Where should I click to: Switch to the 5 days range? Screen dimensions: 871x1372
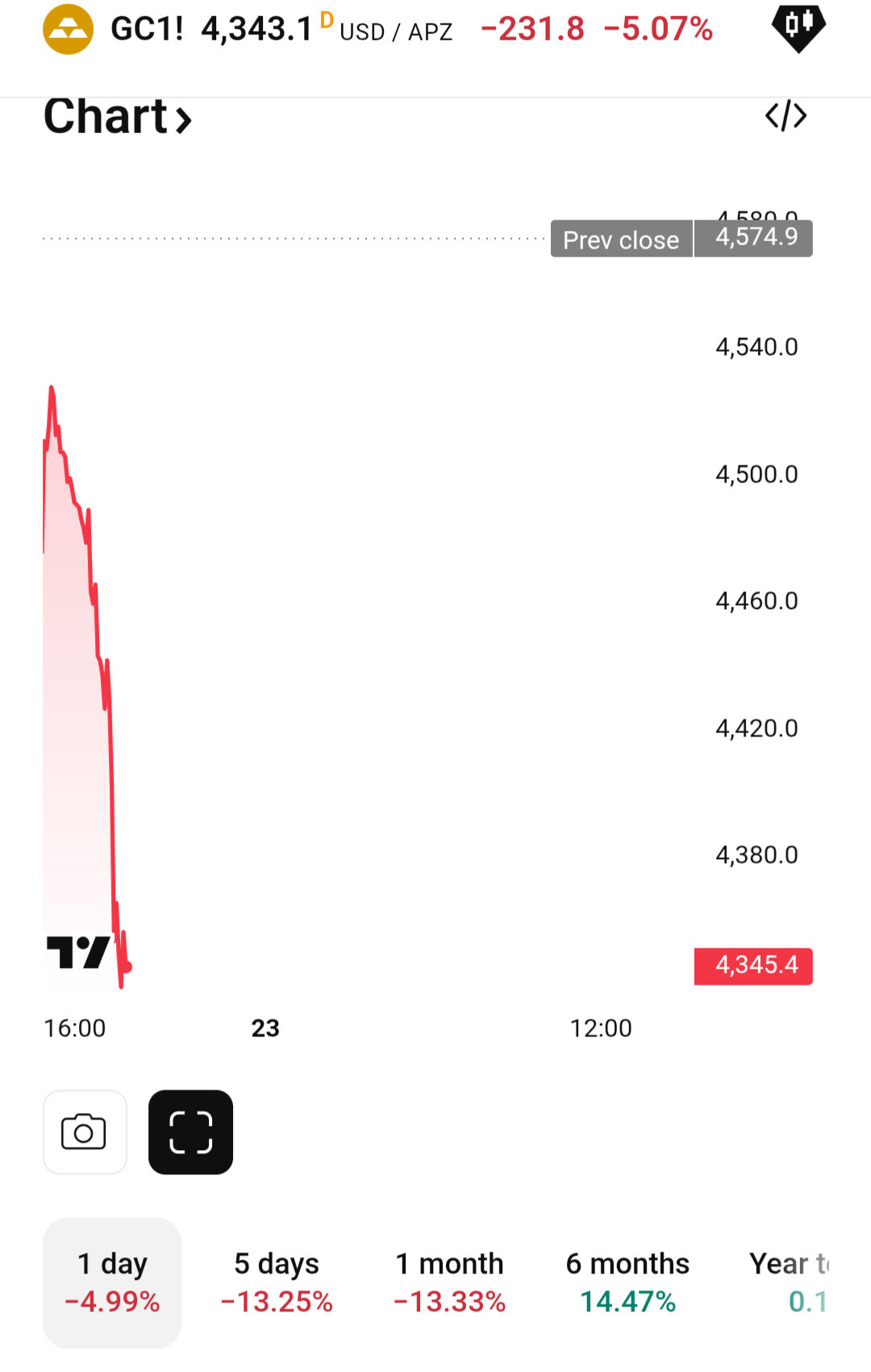[277, 1281]
